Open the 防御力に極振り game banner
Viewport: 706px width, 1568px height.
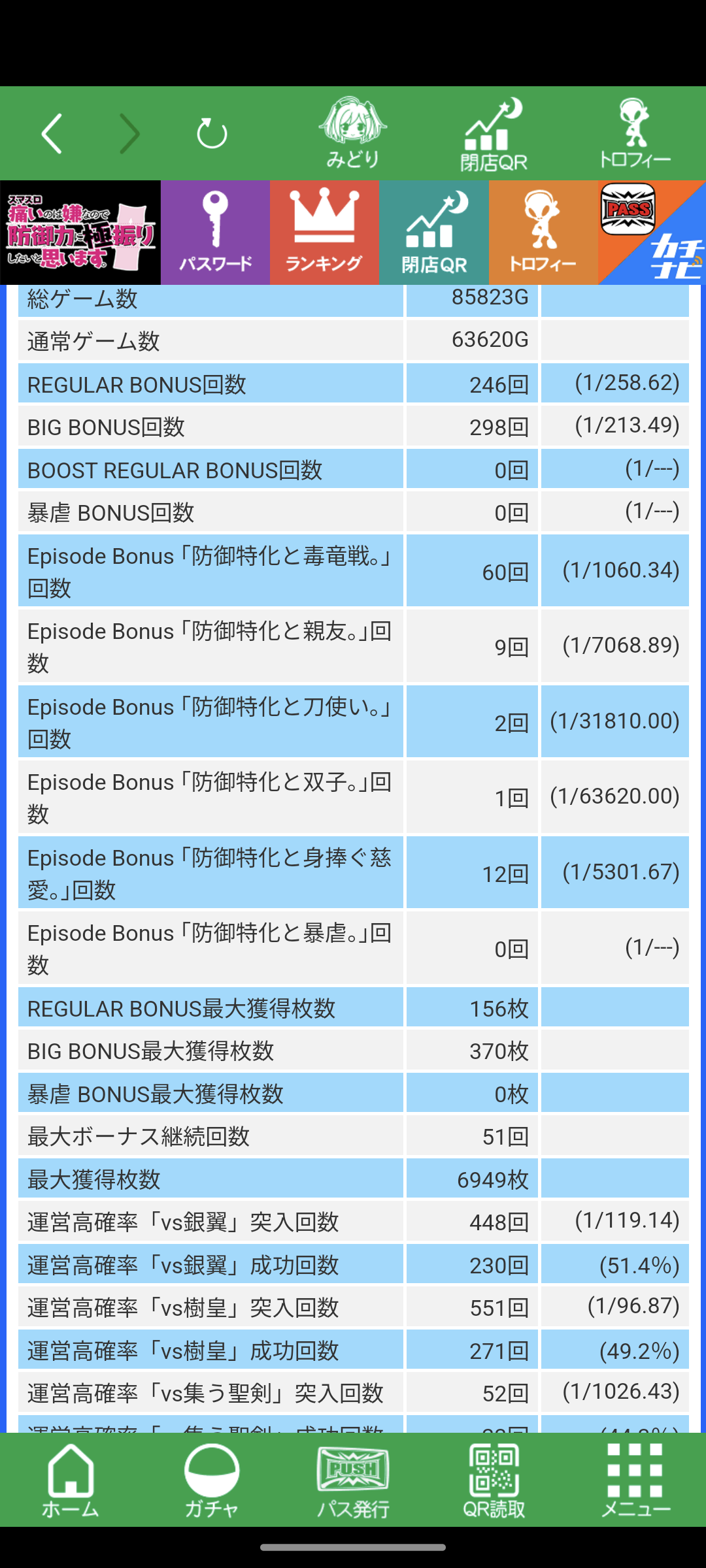(x=80, y=233)
